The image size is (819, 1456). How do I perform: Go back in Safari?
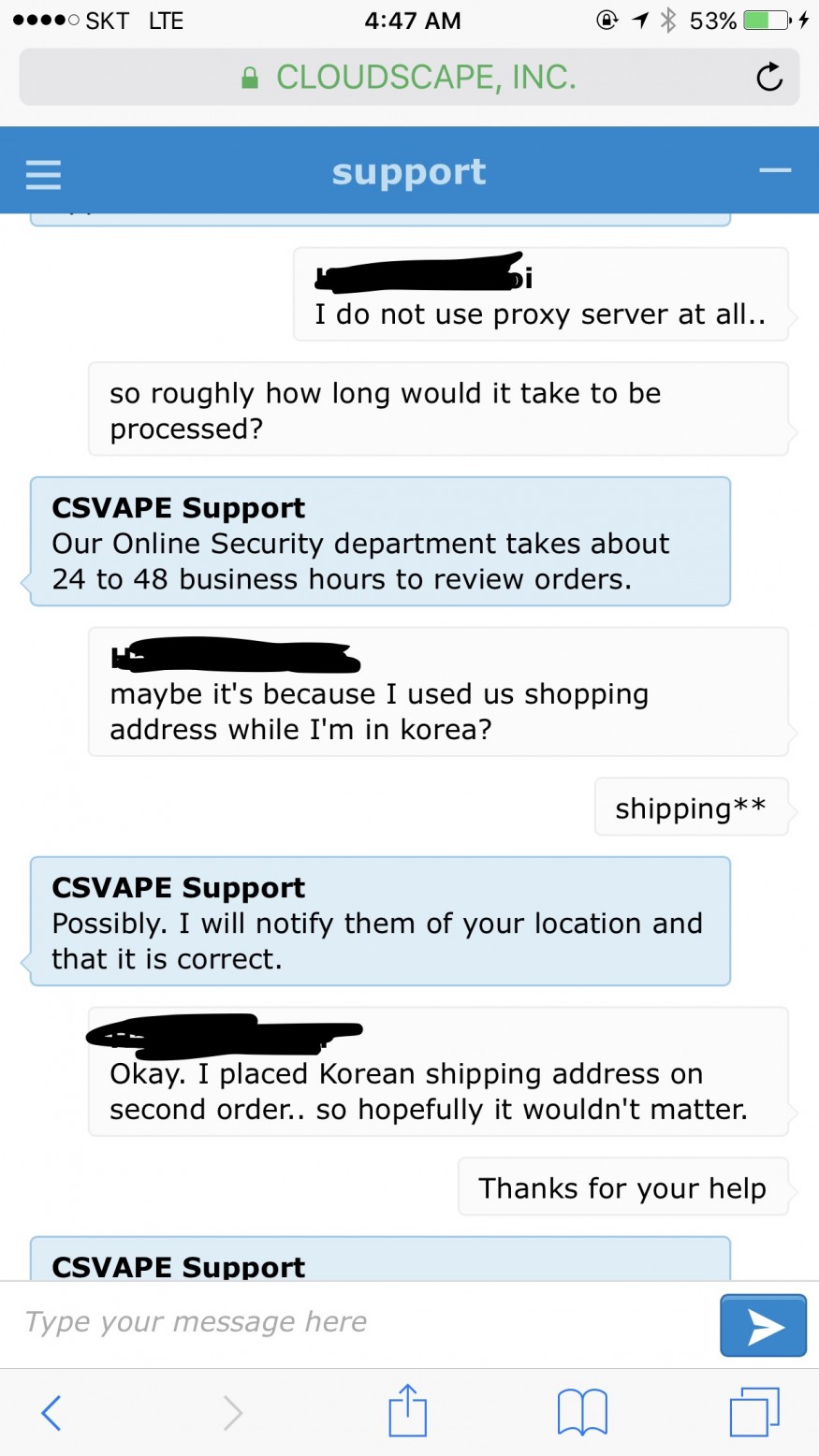[51, 1412]
